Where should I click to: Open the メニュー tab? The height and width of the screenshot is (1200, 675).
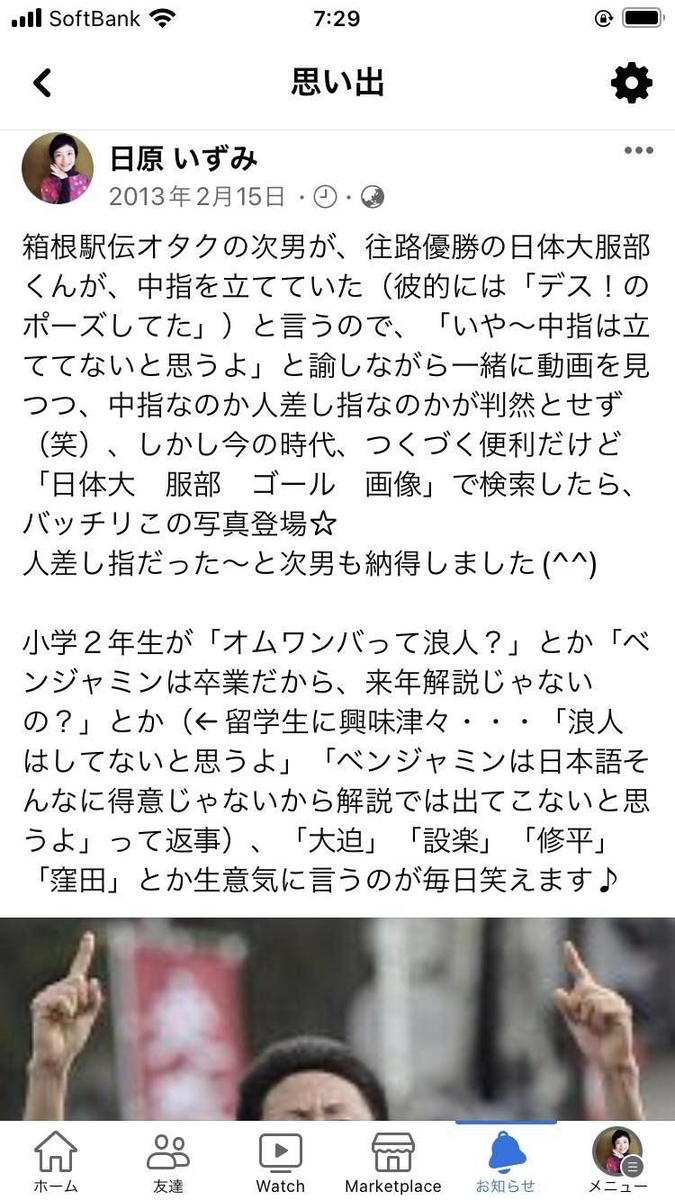618,1162
